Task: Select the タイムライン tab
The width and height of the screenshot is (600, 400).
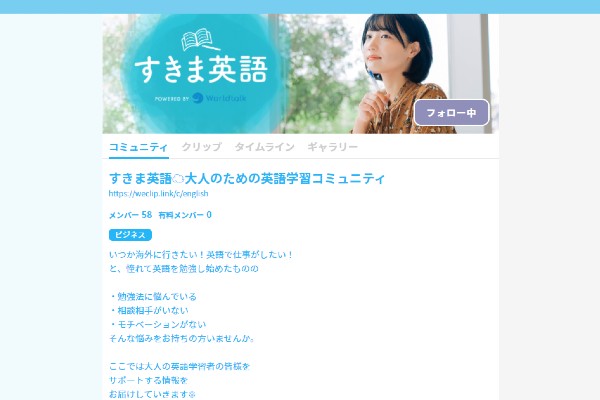Action: [x=264, y=147]
